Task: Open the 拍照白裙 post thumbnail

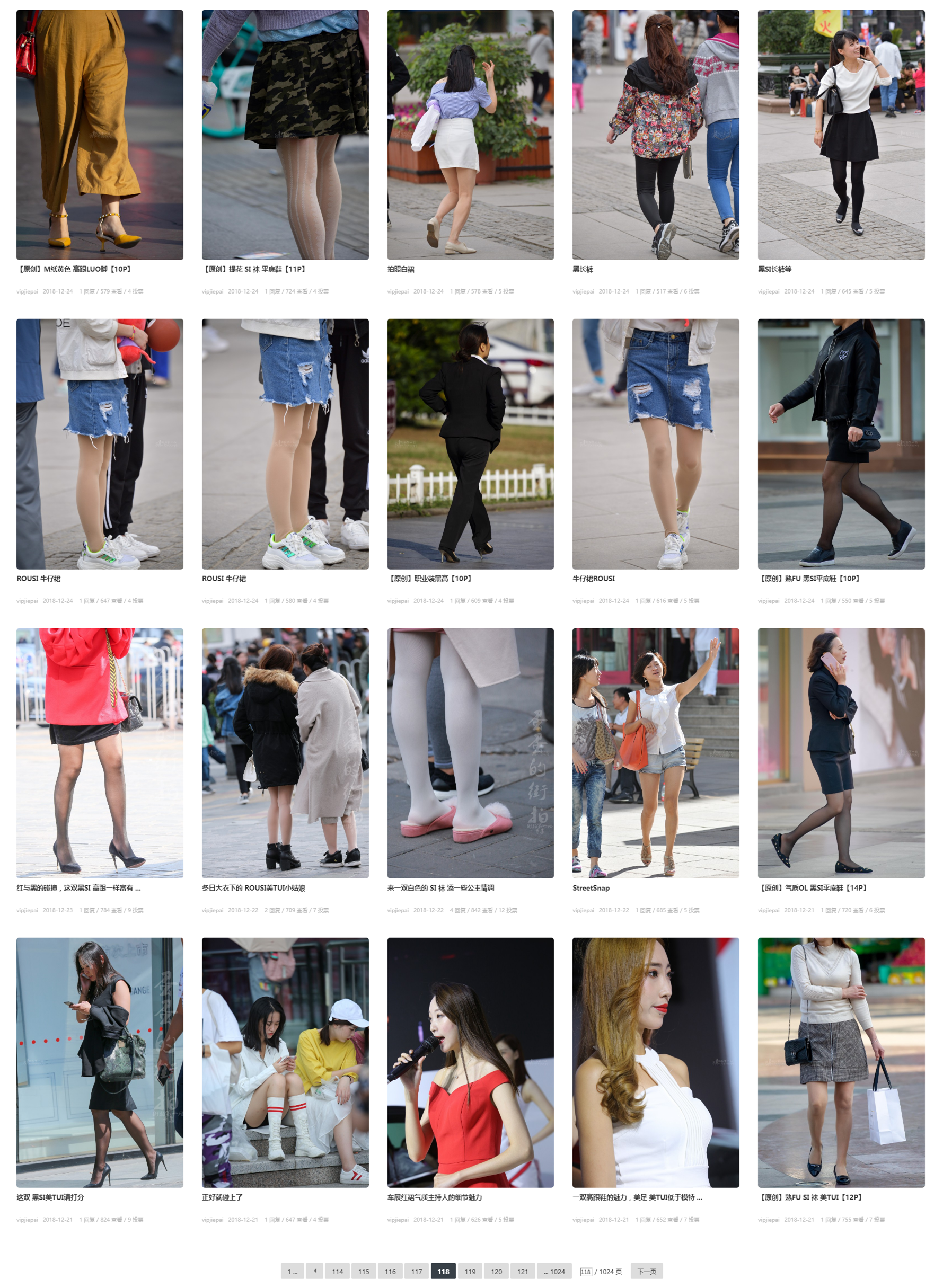Action: point(470,135)
